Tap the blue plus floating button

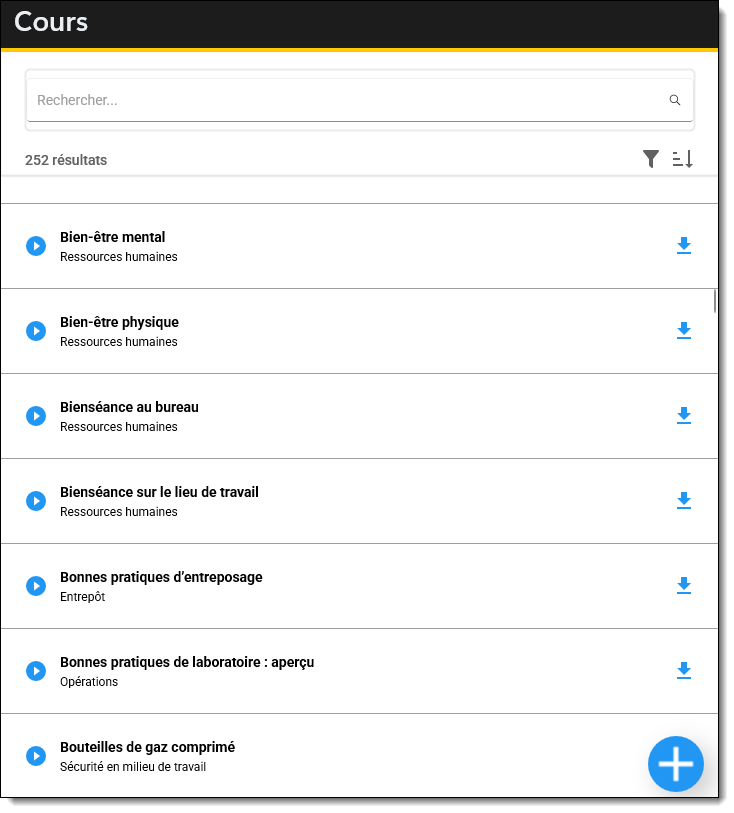pos(676,764)
